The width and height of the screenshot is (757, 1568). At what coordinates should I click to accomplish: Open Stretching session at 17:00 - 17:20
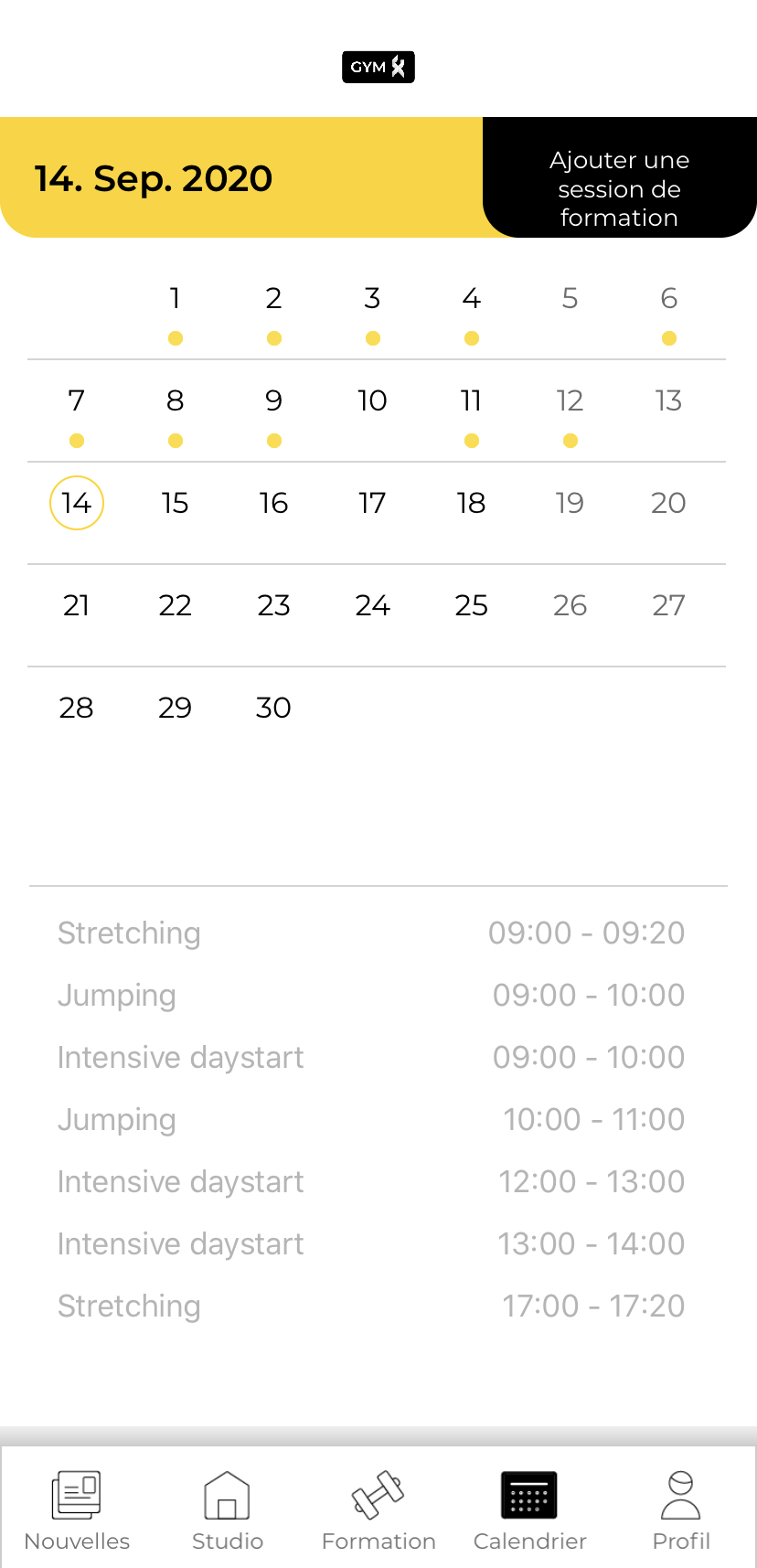click(371, 1306)
